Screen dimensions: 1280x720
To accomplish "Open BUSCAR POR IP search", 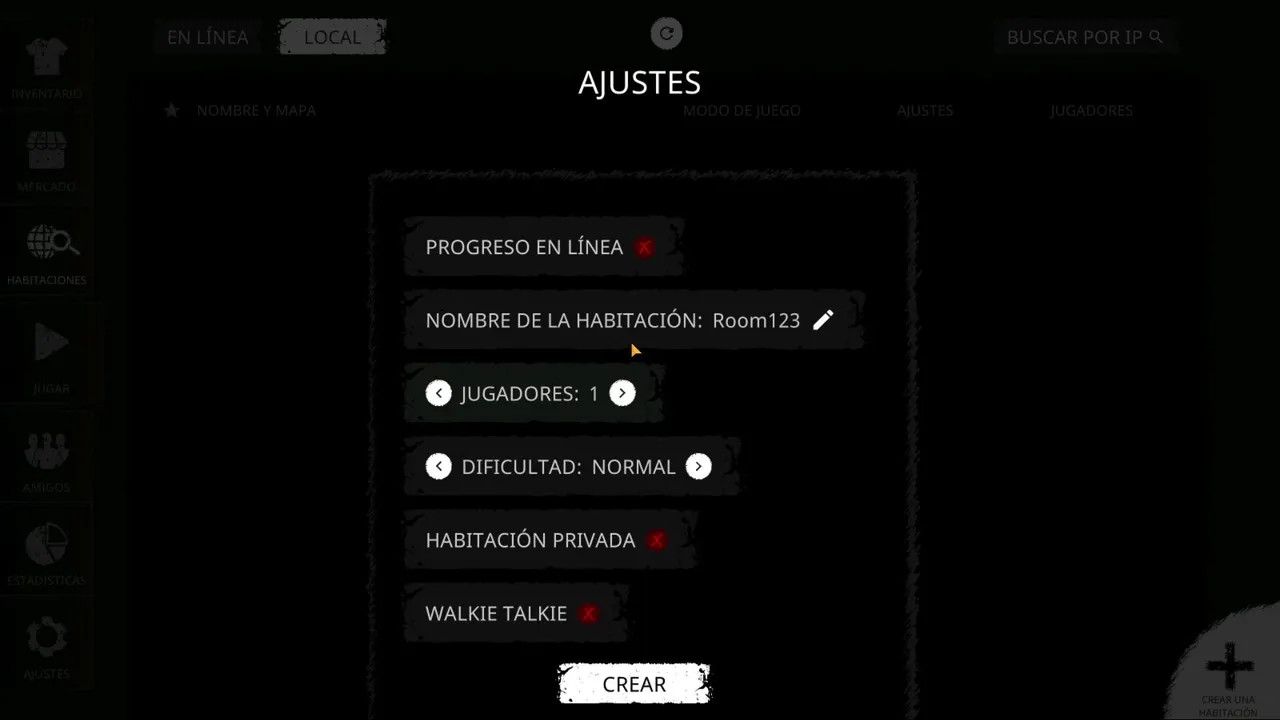I will [1084, 37].
